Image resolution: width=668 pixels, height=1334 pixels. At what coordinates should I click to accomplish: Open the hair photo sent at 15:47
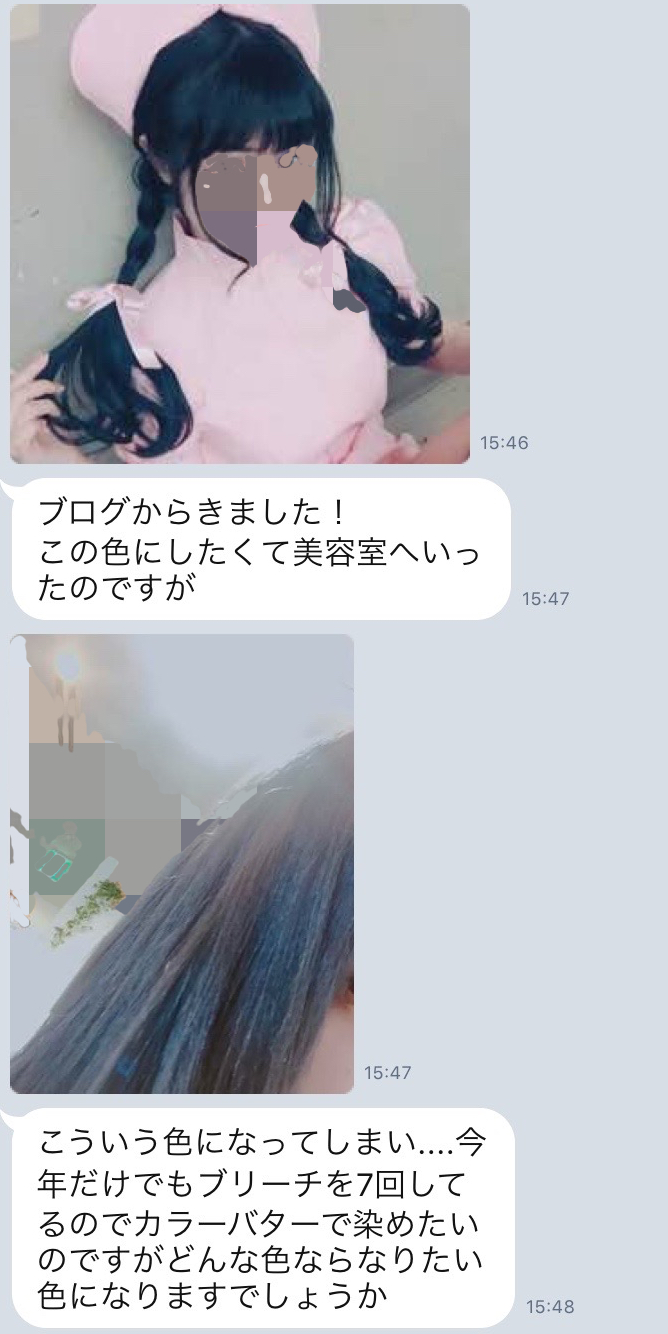click(x=182, y=863)
